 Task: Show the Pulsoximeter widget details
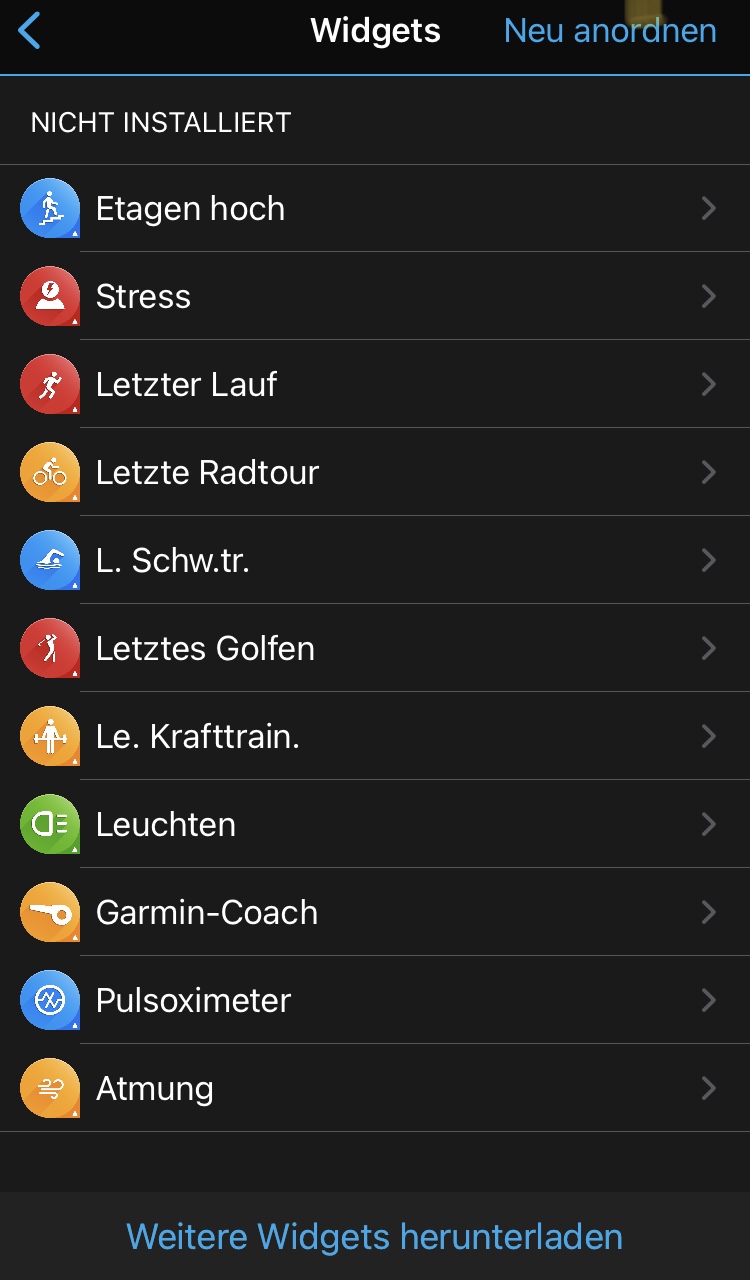pyautogui.click(x=375, y=1001)
